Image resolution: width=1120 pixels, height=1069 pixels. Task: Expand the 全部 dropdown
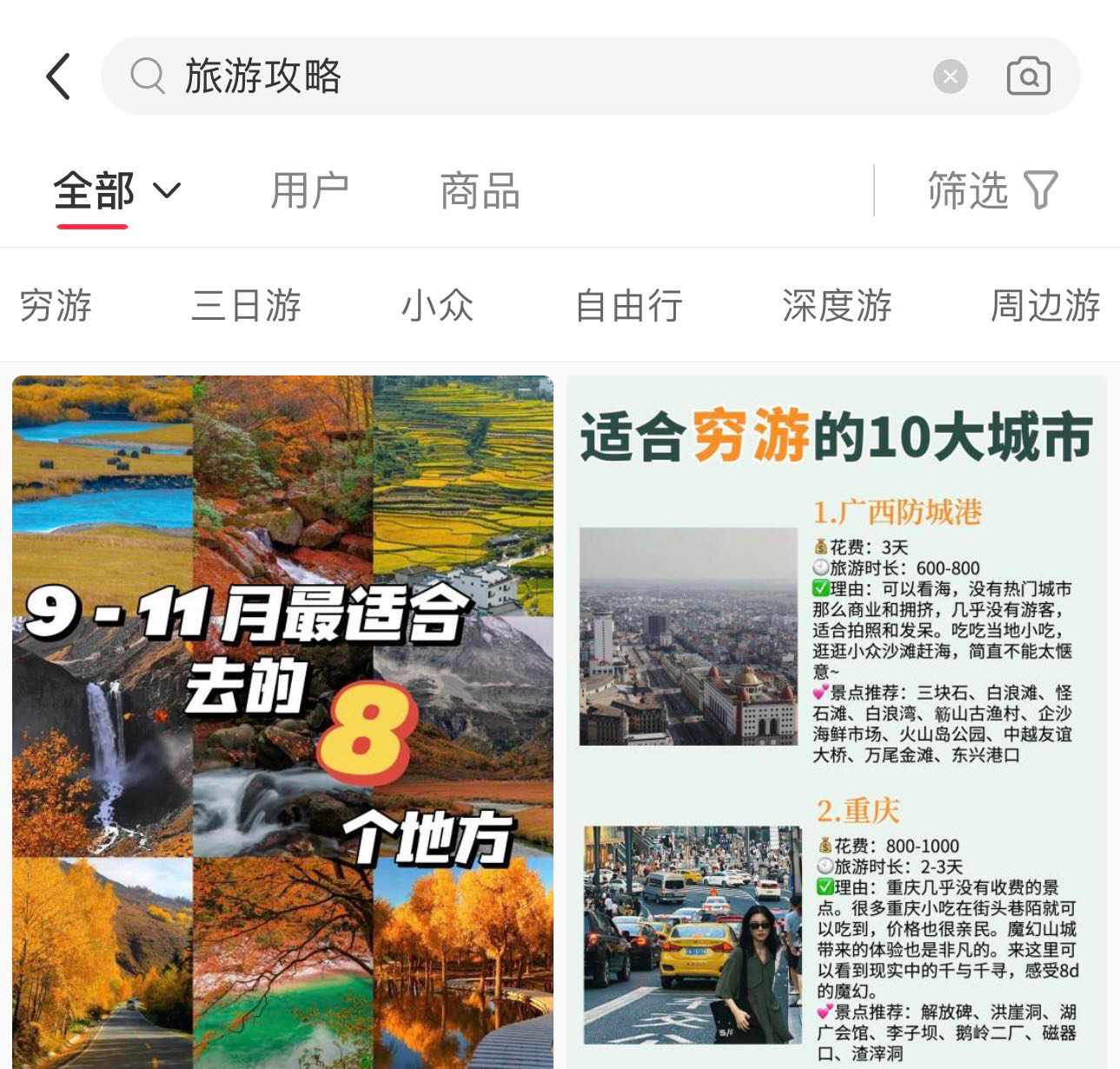pos(117,190)
